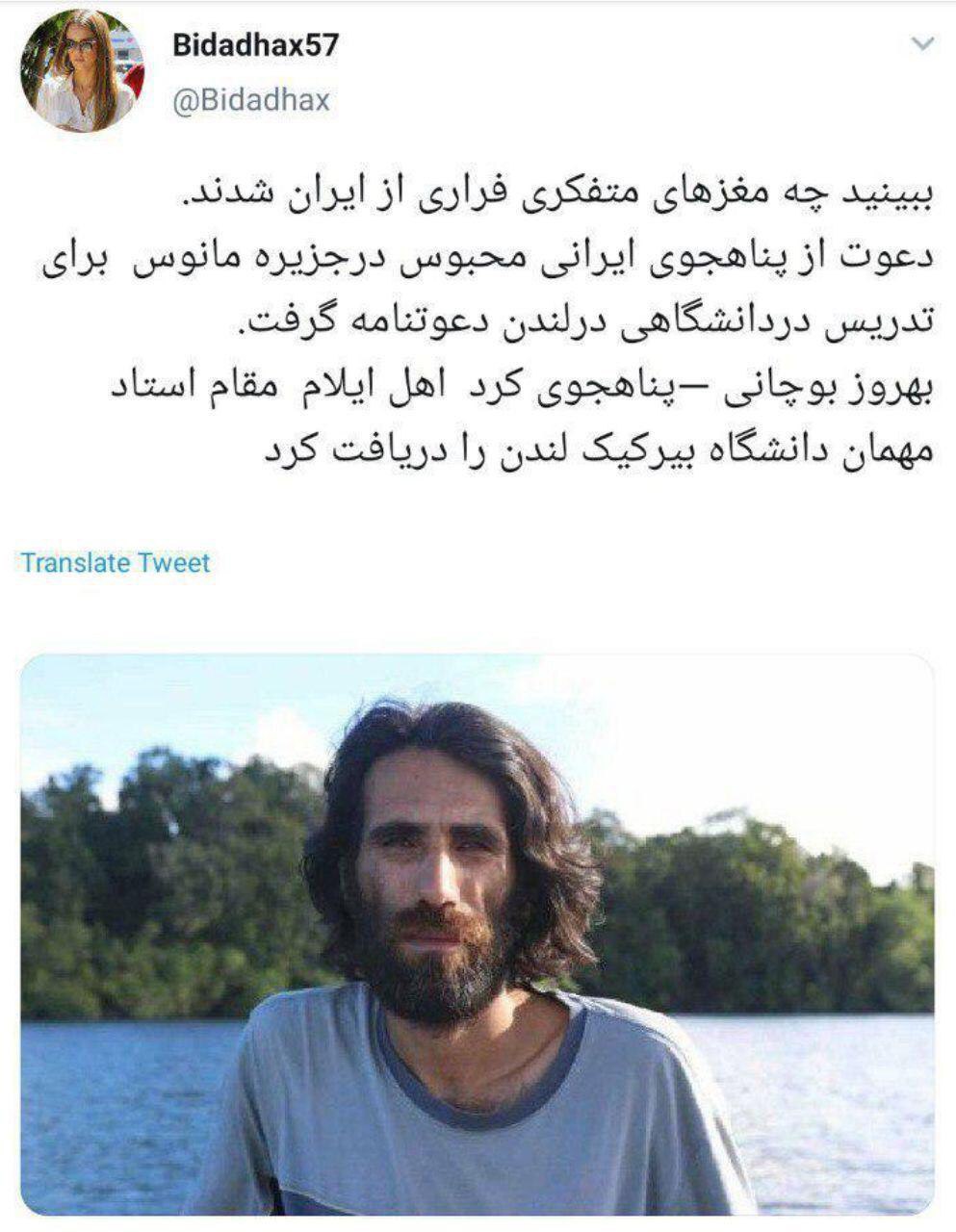Tap the Translate Tweet link
This screenshot has height=1232, width=956.
tap(116, 562)
